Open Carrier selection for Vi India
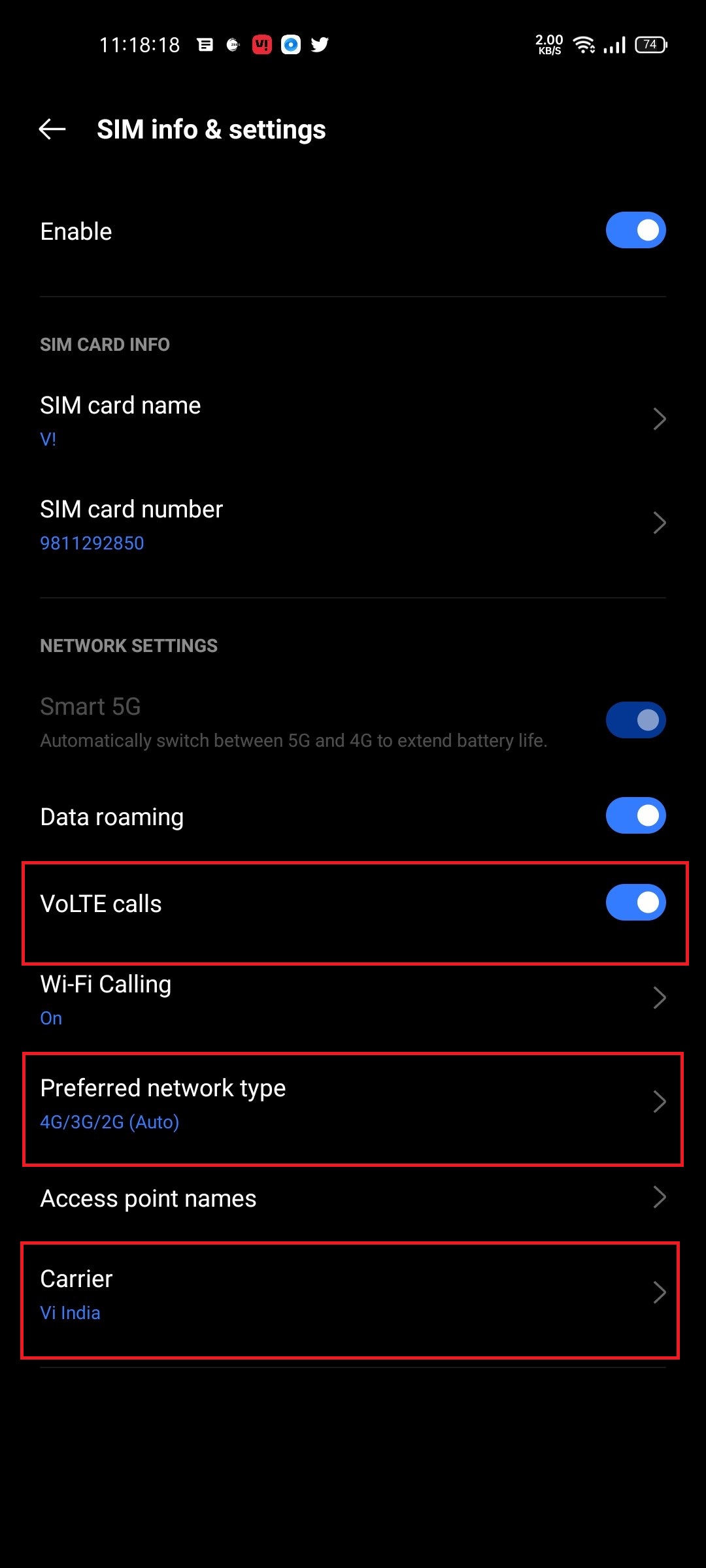The height and width of the screenshot is (1568, 706). point(353,1294)
